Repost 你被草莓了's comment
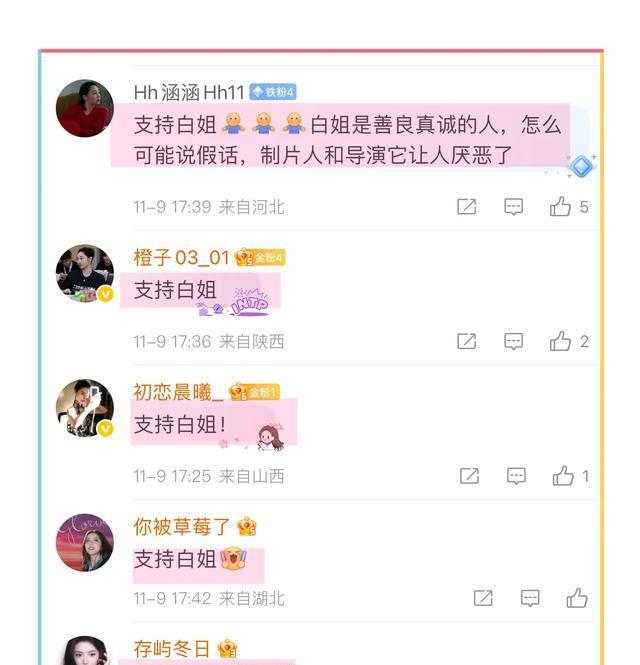This screenshot has width=640, height=665. tap(483, 598)
